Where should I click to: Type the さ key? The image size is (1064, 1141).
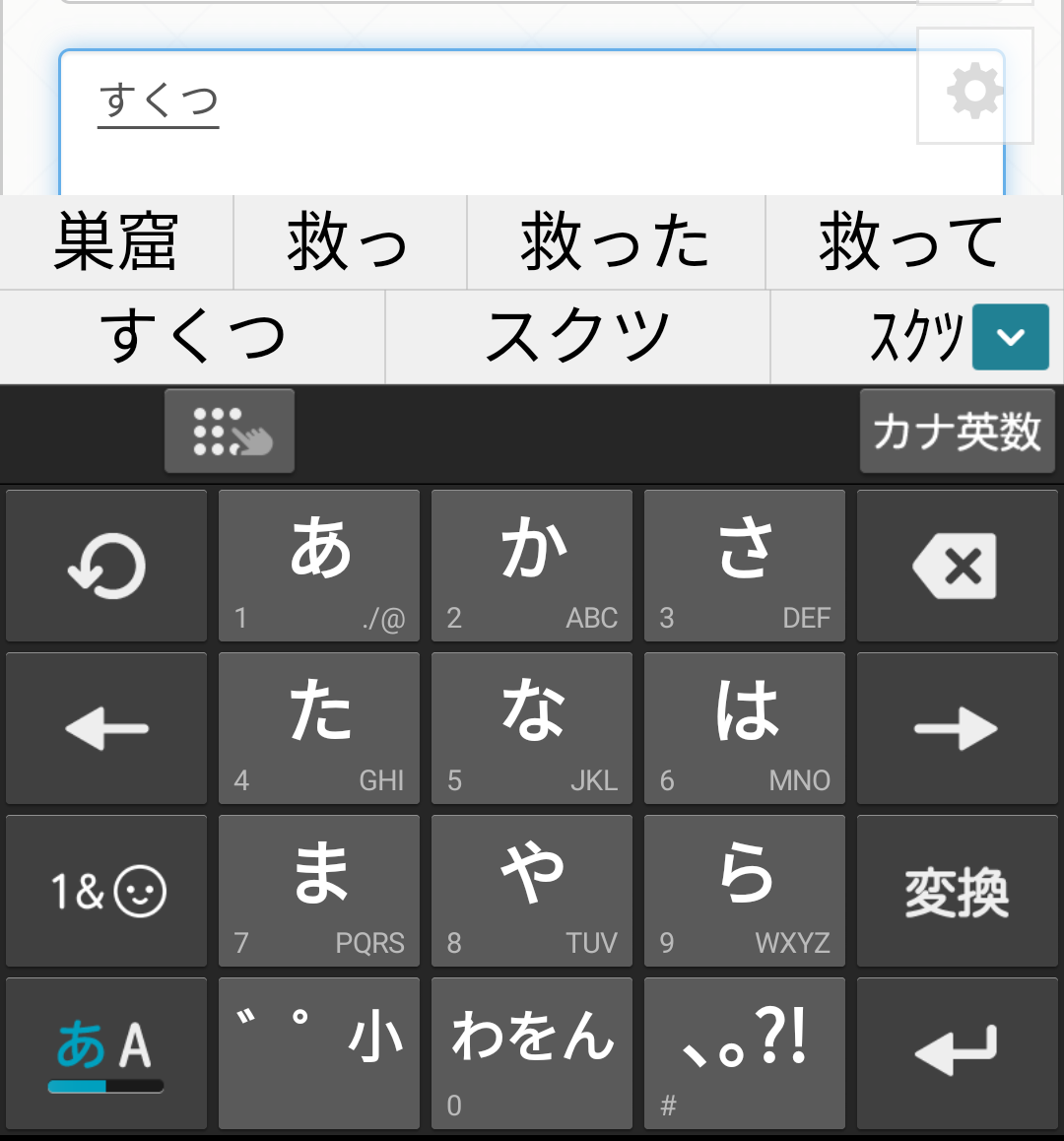(744, 567)
